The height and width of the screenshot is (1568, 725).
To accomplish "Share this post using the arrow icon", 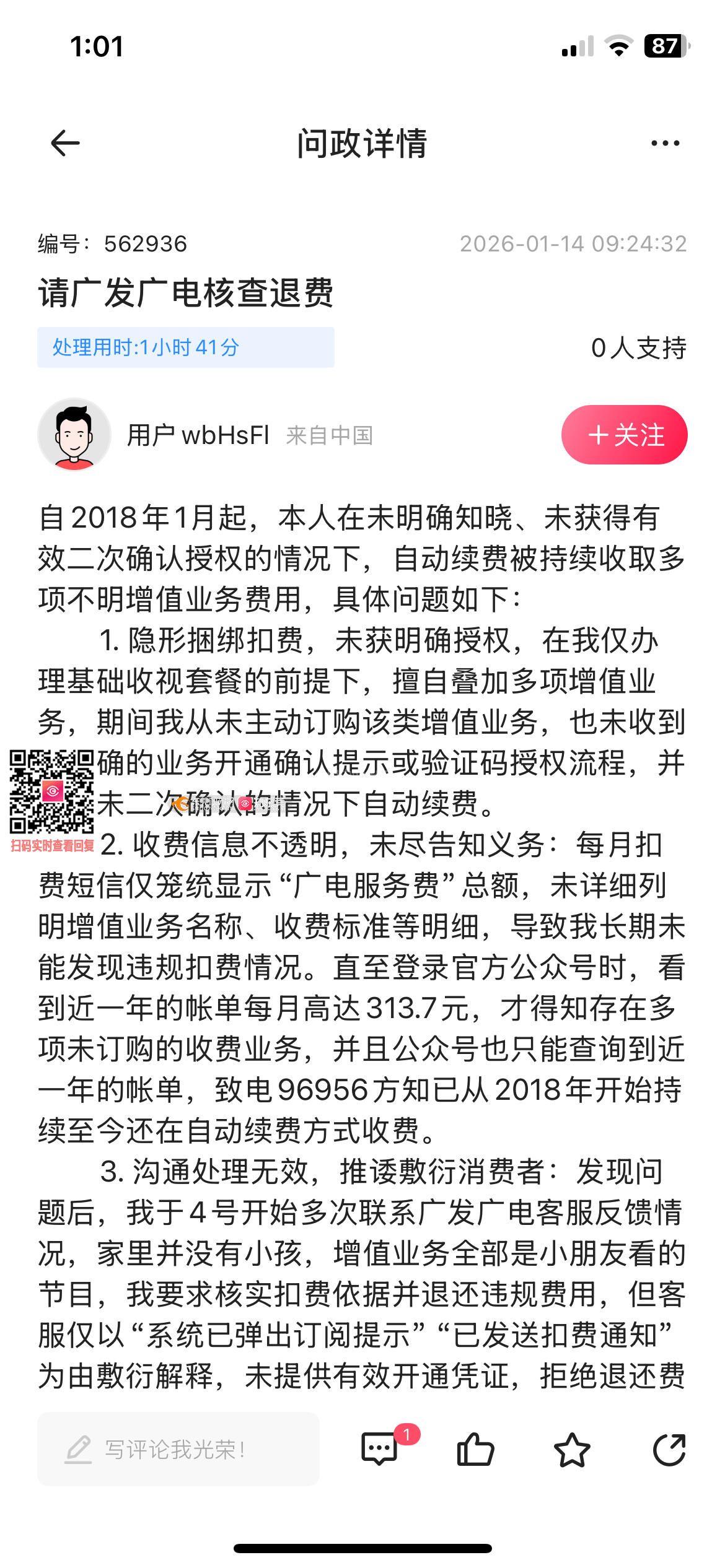I will tap(669, 1449).
